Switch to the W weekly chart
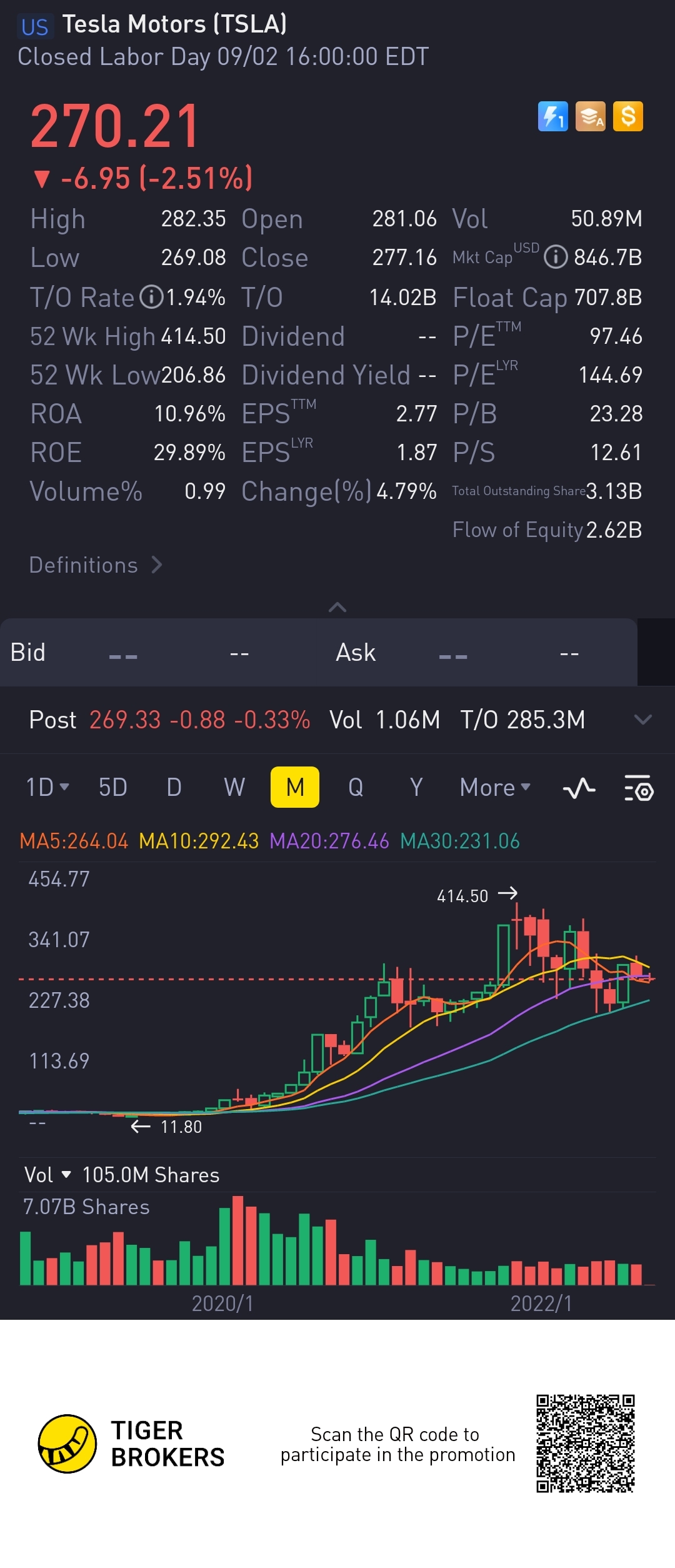This screenshot has height=1568, width=675. coord(234,787)
